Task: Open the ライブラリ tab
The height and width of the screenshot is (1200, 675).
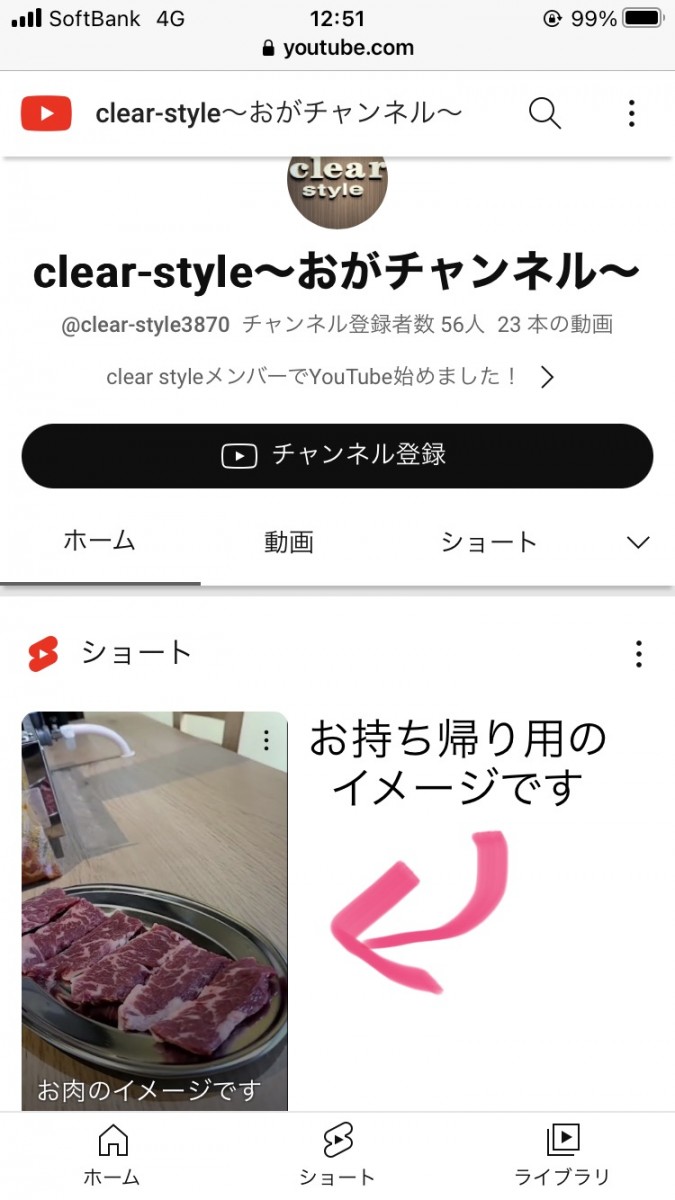Action: pyautogui.click(x=562, y=1155)
